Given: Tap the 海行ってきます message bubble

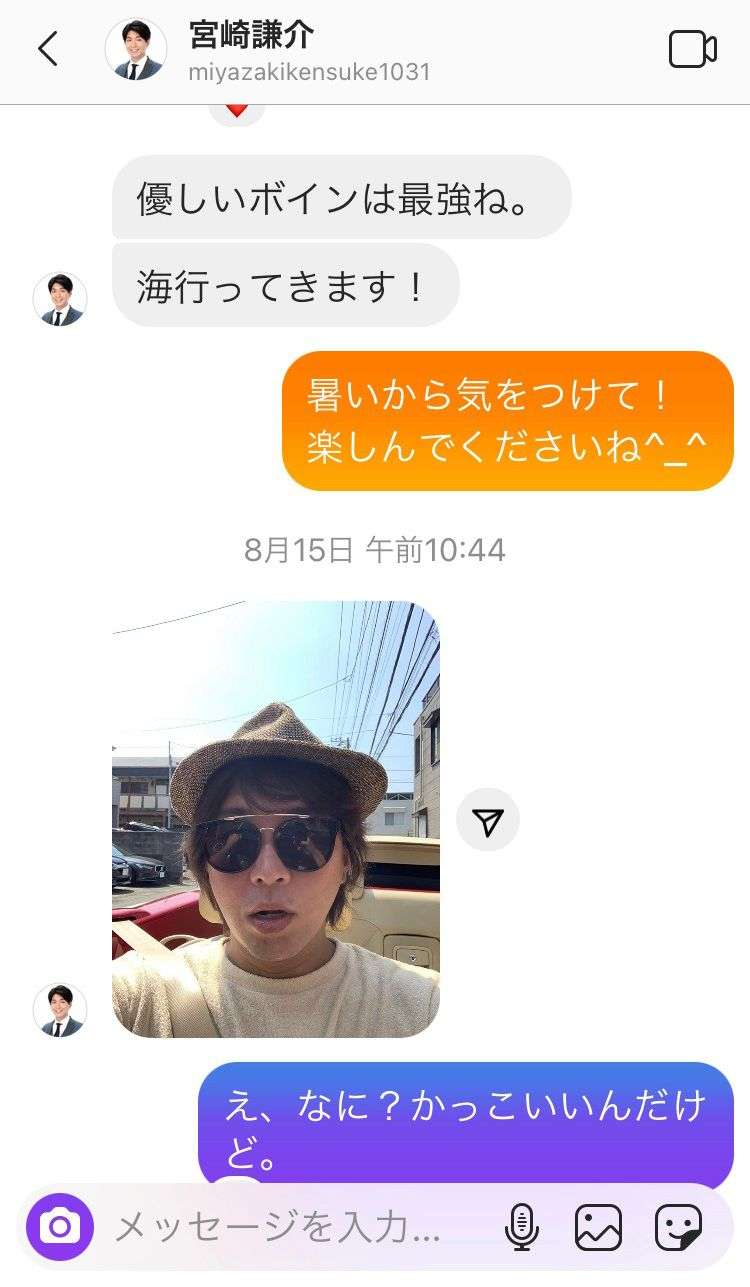Looking at the screenshot, I should pyautogui.click(x=289, y=284).
